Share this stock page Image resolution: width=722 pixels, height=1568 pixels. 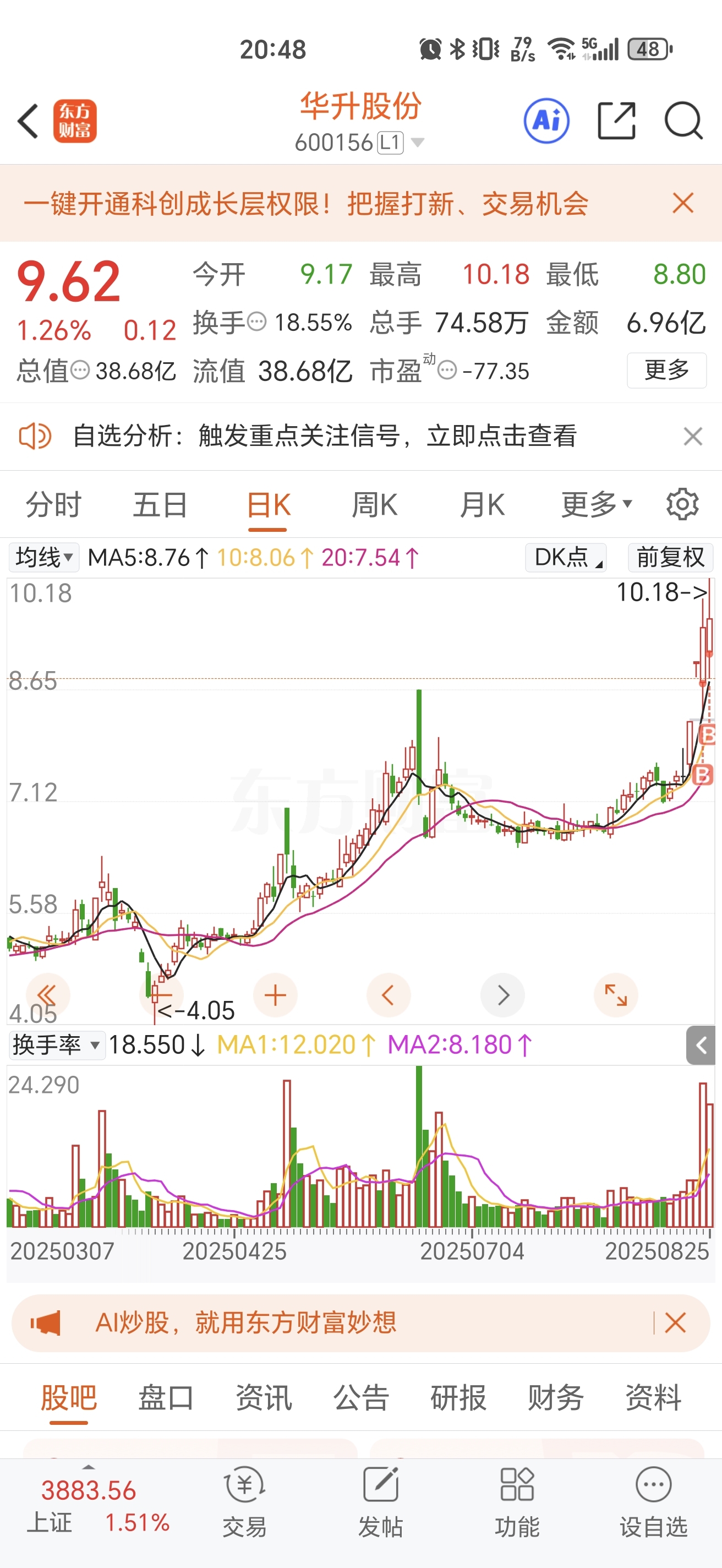pos(616,121)
